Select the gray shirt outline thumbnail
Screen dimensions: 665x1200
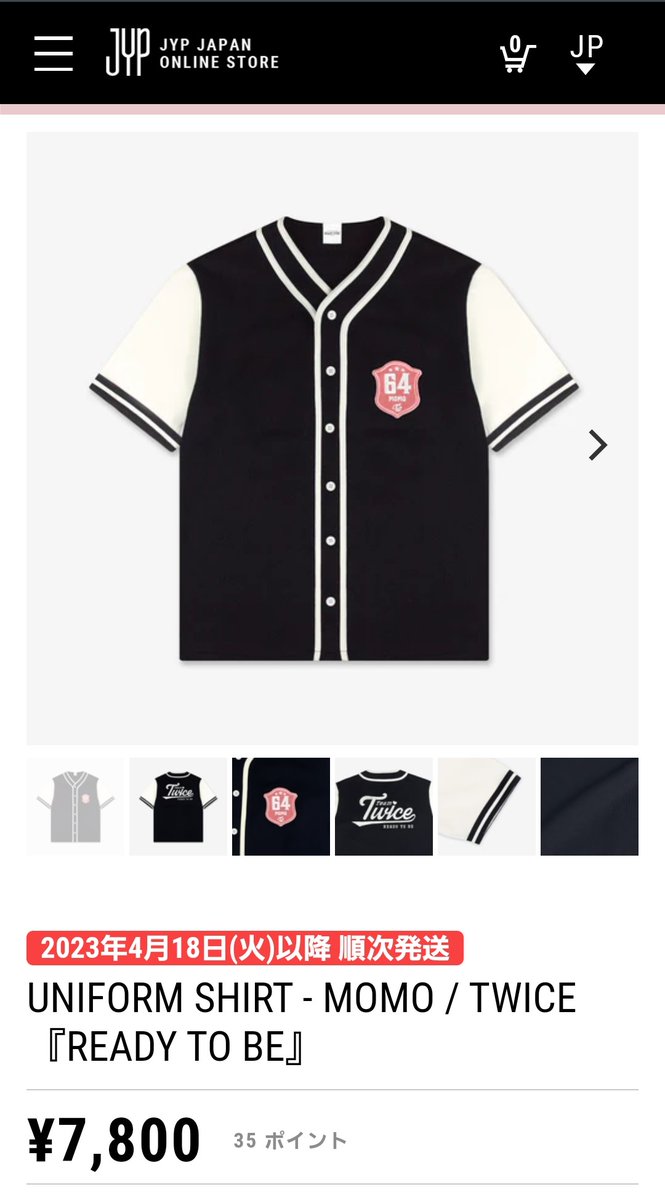(x=76, y=807)
